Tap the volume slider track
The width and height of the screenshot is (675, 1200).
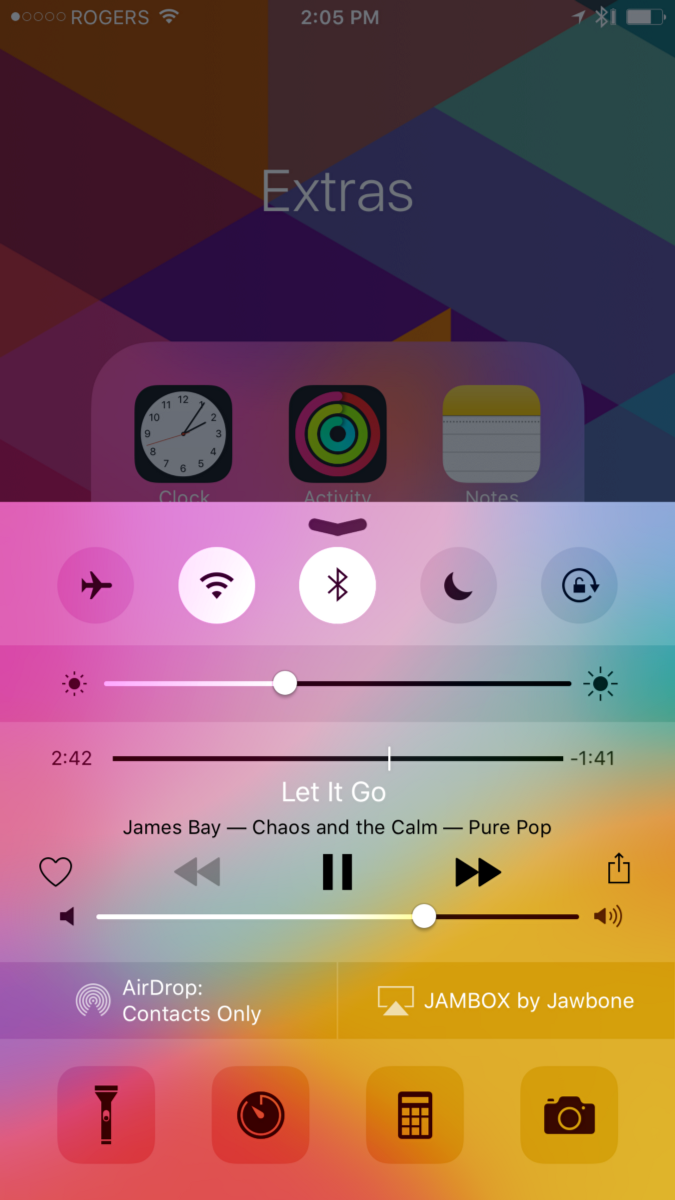[x=338, y=916]
